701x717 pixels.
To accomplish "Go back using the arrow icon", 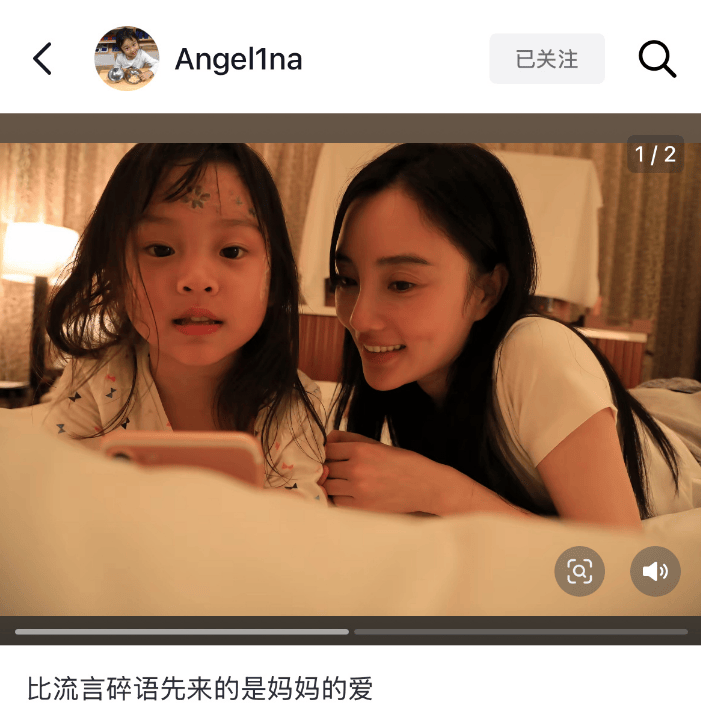I will 42,59.
